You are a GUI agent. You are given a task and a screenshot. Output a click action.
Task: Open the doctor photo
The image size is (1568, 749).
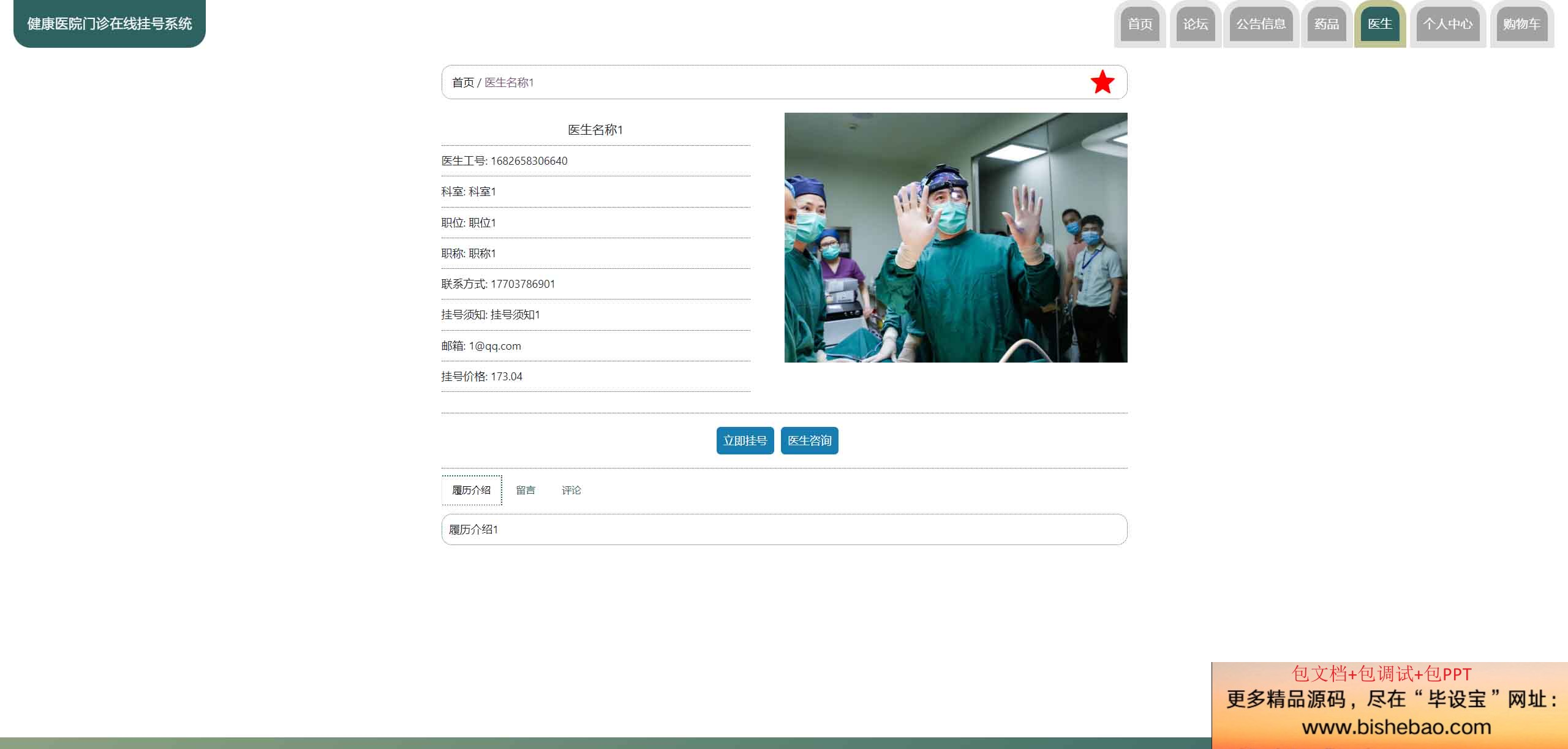[956, 238]
